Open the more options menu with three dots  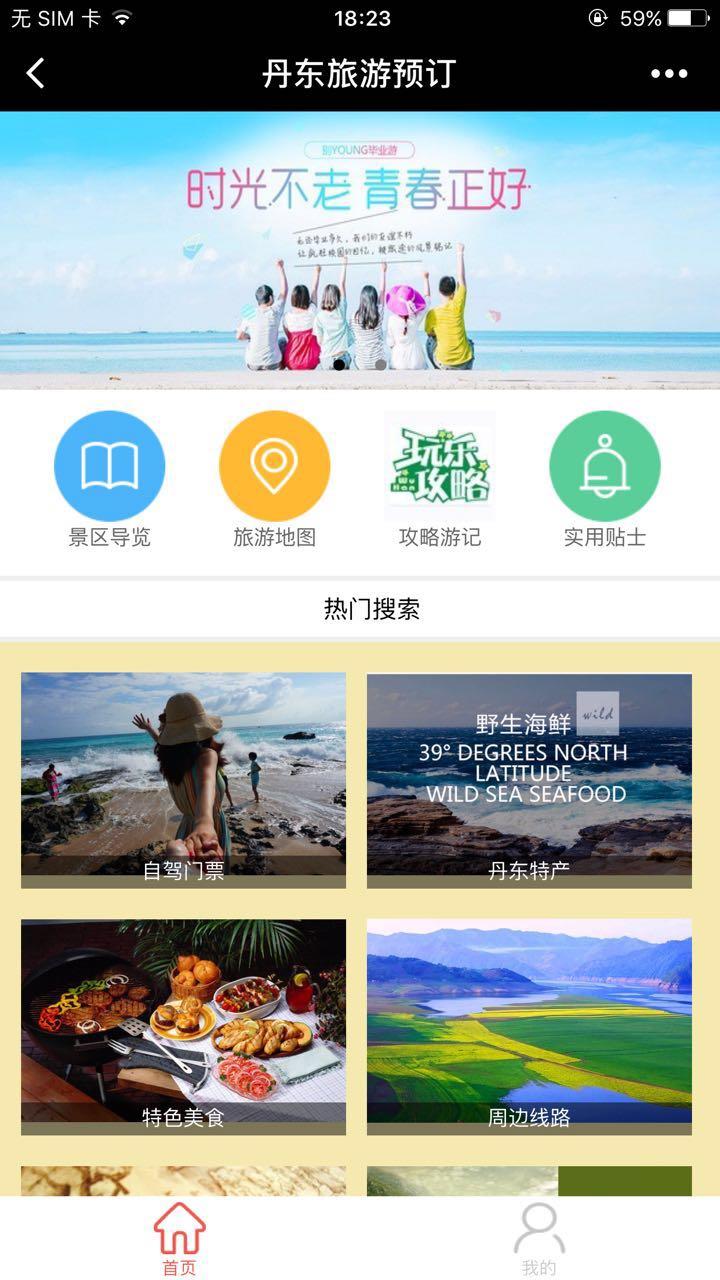pos(670,73)
